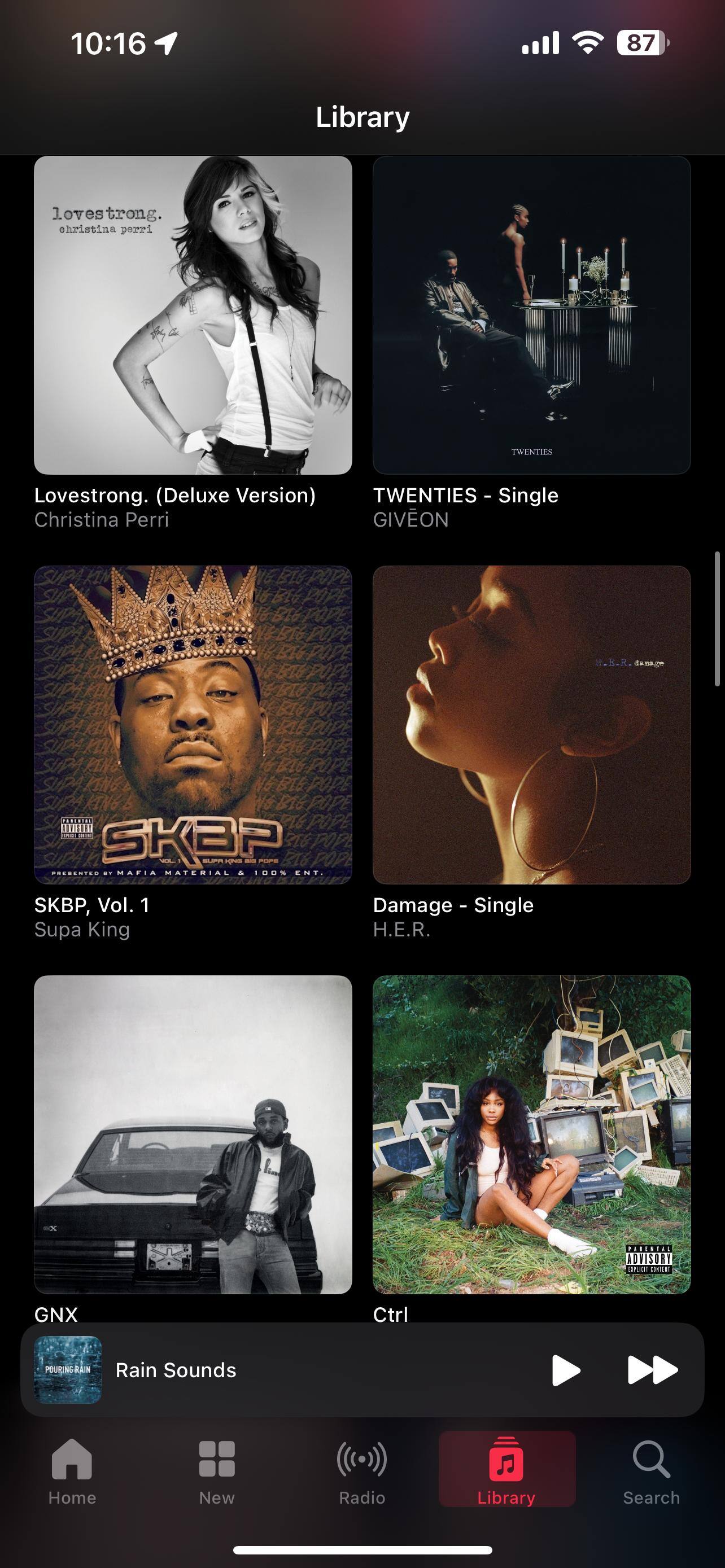The width and height of the screenshot is (725, 1568).
Task: Open SKBP, Vol. 1 by Supa King
Action: [193, 724]
